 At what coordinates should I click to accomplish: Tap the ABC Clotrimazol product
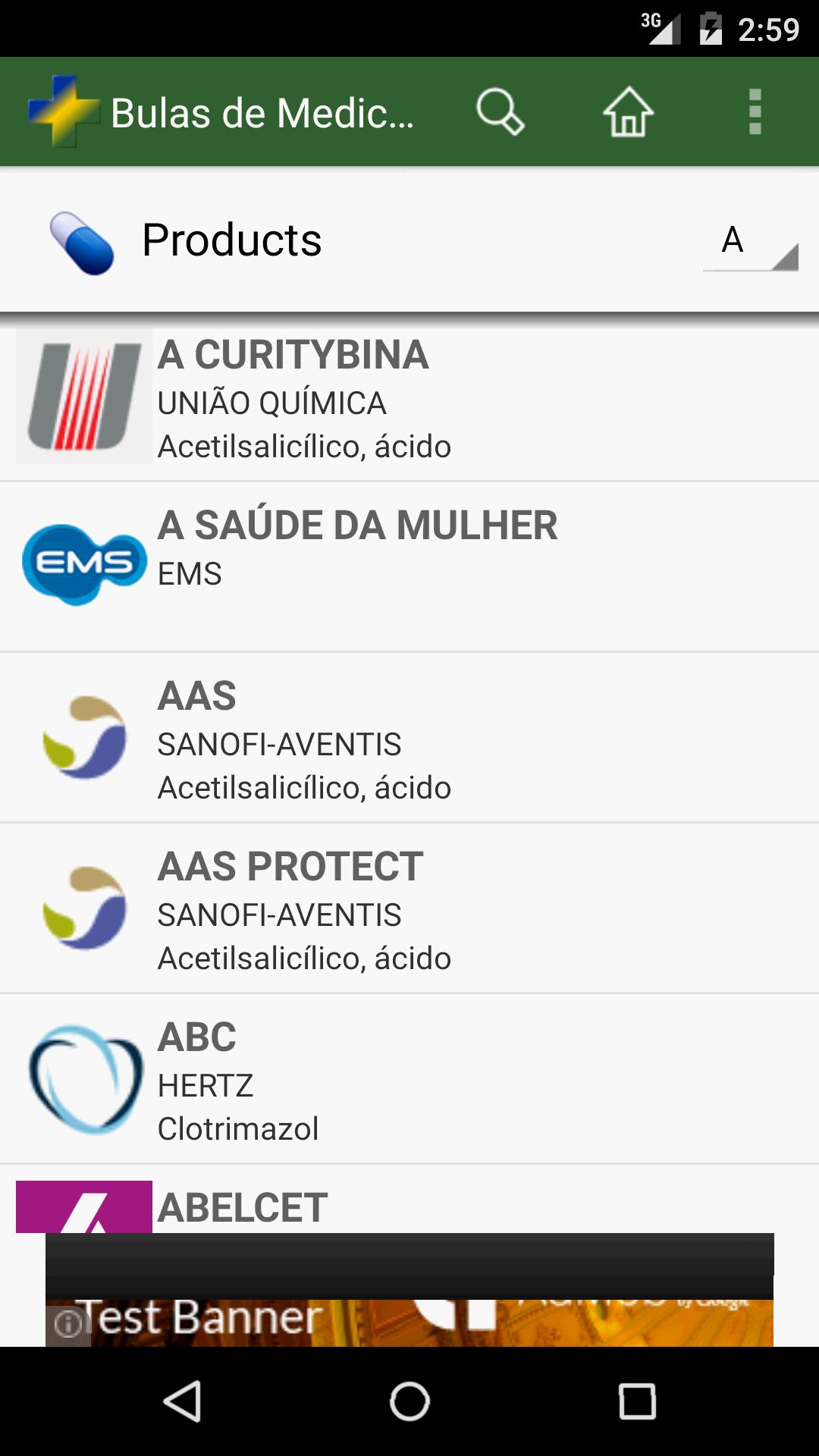coord(409,1079)
